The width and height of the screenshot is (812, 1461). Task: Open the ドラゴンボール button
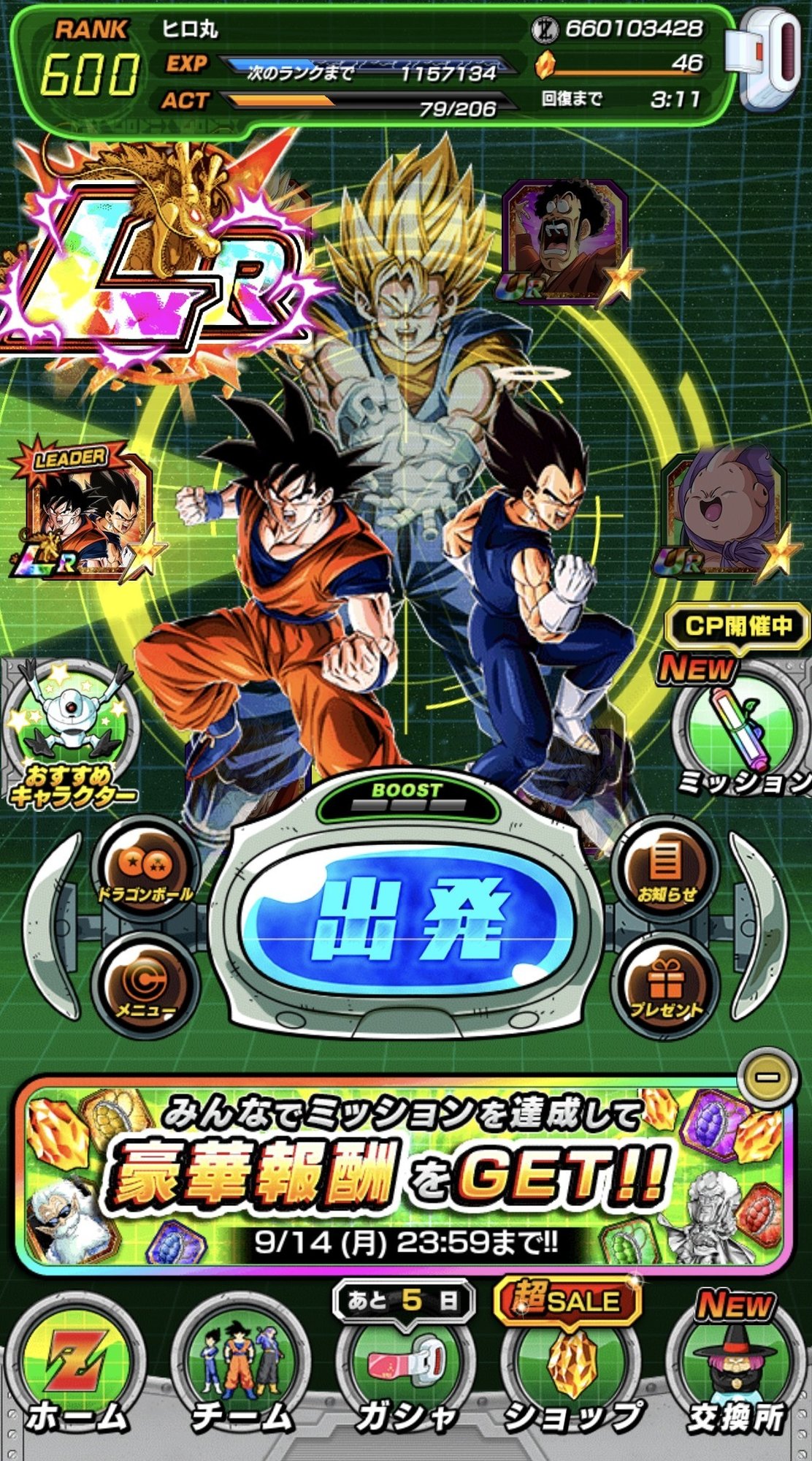(146, 868)
